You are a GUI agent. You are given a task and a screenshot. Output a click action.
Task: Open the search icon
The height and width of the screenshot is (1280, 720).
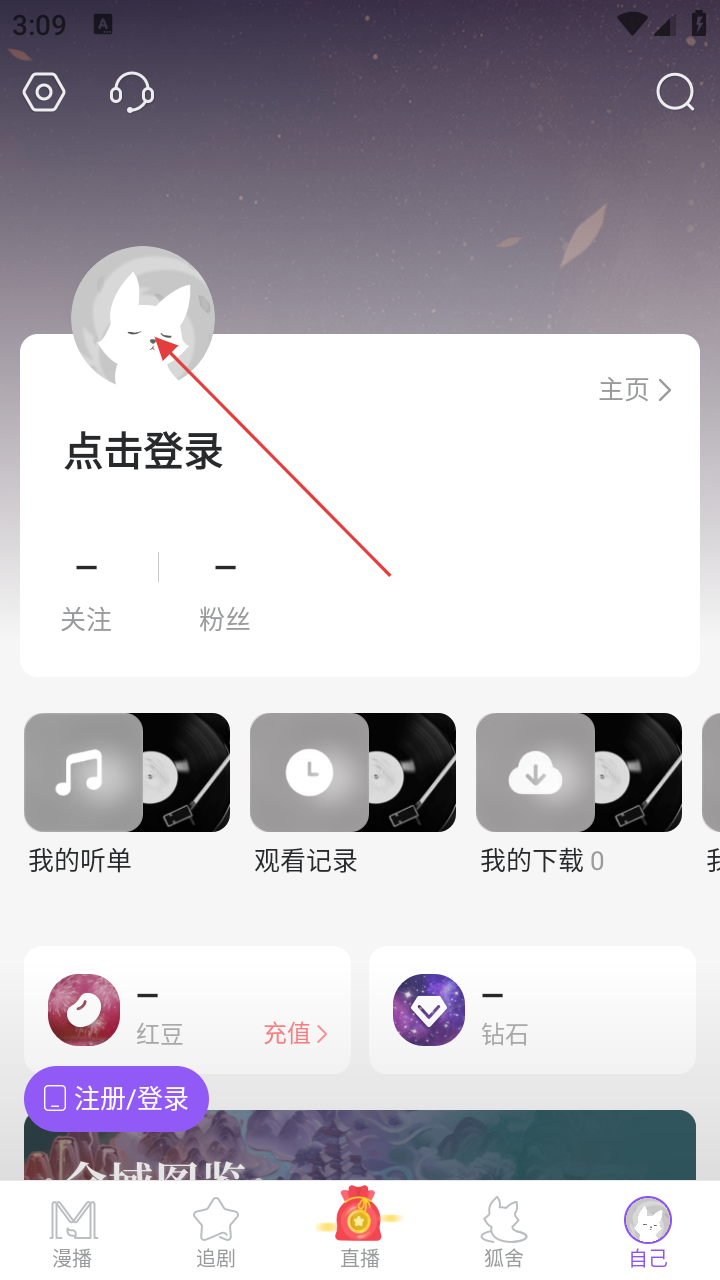click(x=675, y=93)
